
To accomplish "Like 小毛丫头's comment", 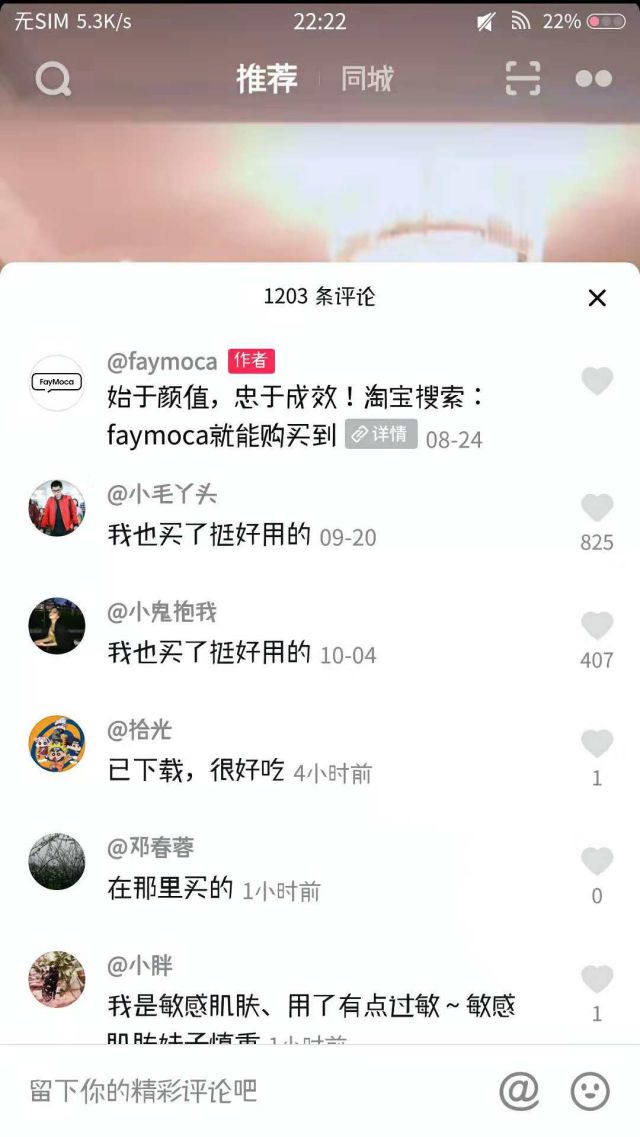I will pos(597,508).
